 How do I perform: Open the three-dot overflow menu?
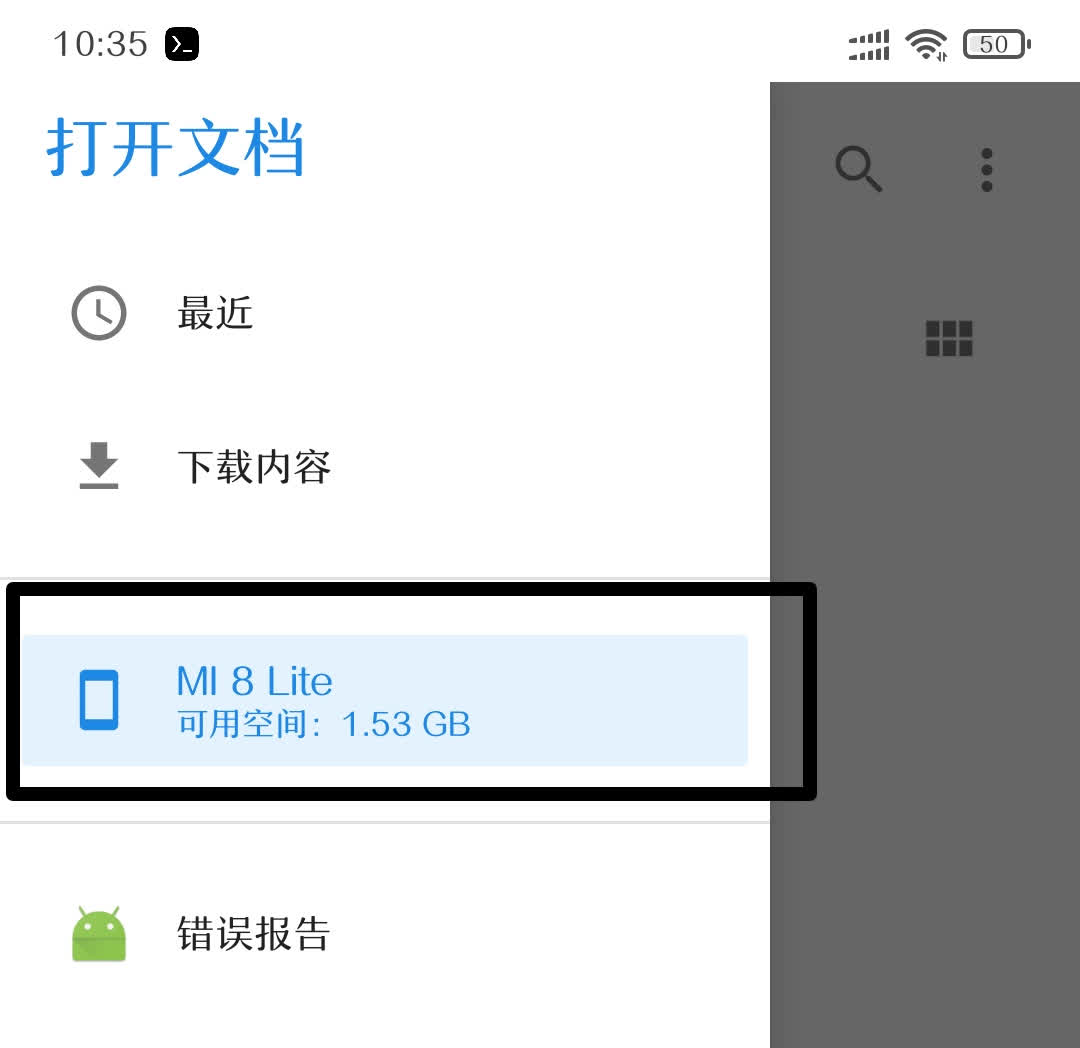[987, 170]
